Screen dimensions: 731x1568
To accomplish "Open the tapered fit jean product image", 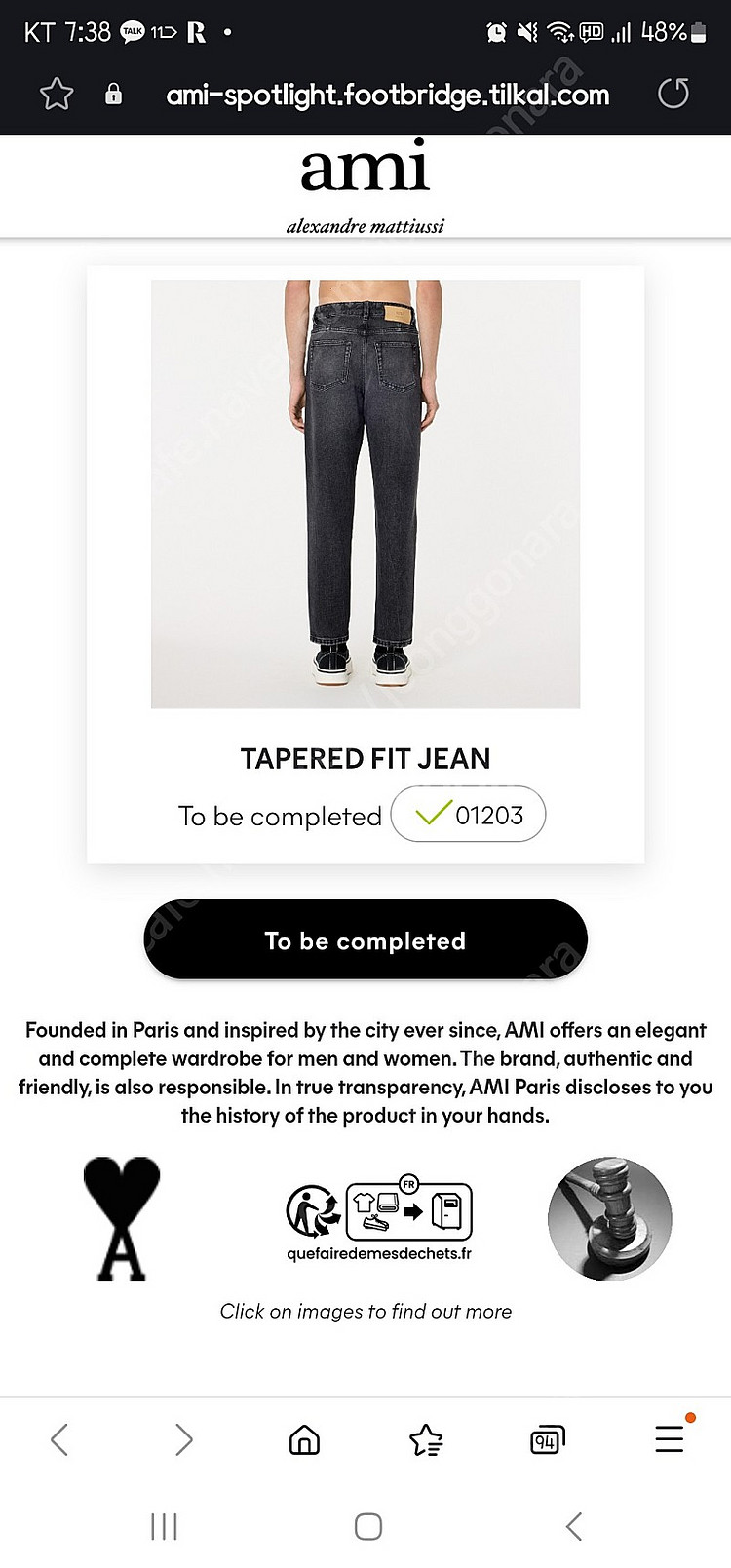I will tap(365, 493).
